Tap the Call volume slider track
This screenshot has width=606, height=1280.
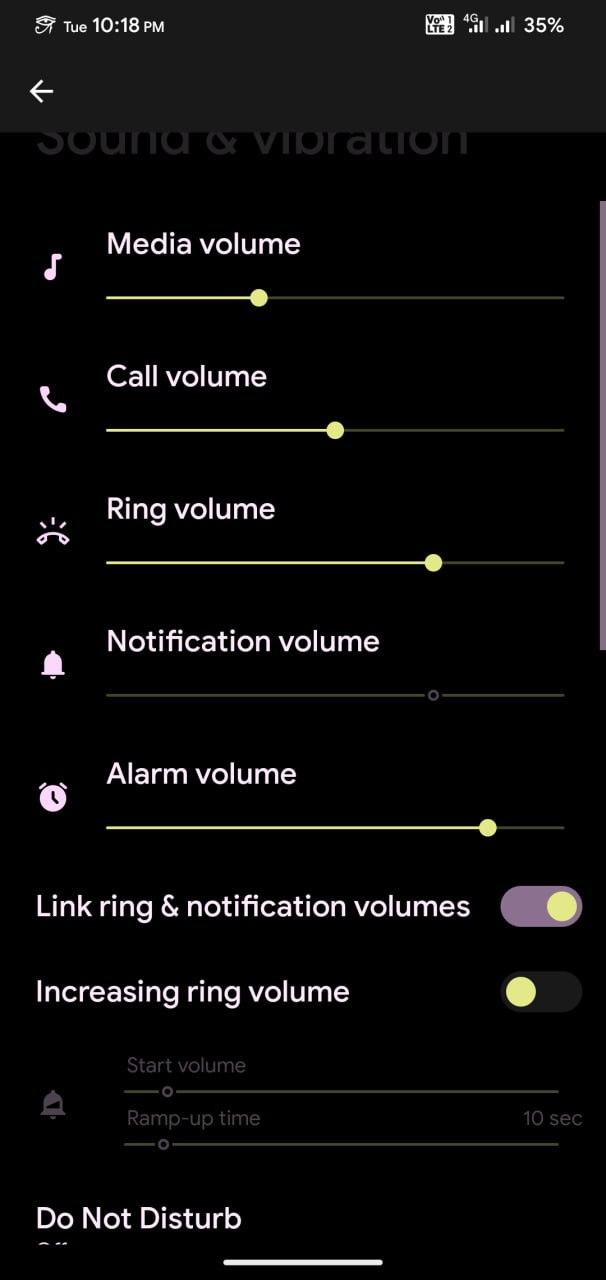click(335, 430)
